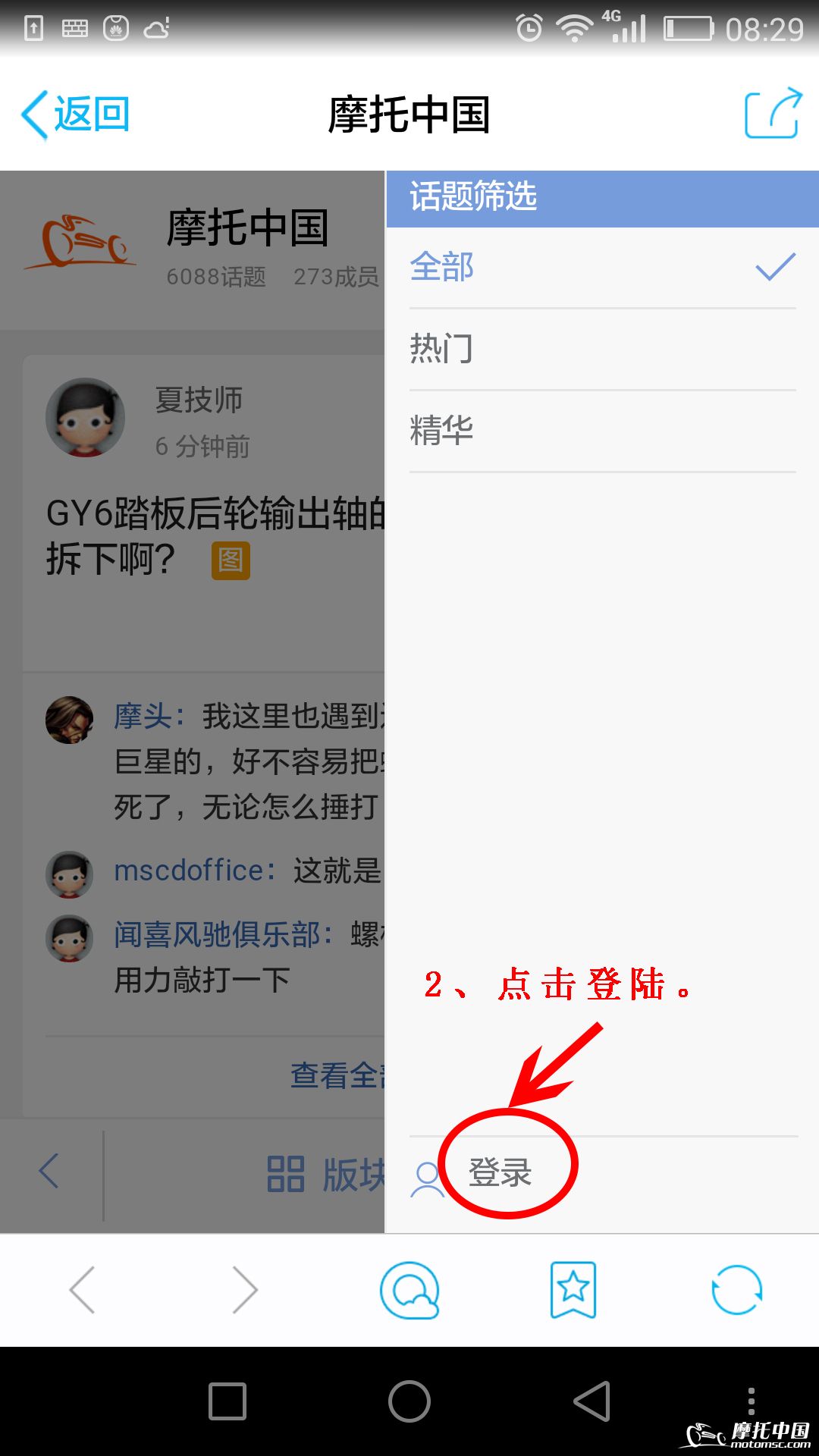Tap 返回 to go back
This screenshot has width=819, height=1456.
76,115
